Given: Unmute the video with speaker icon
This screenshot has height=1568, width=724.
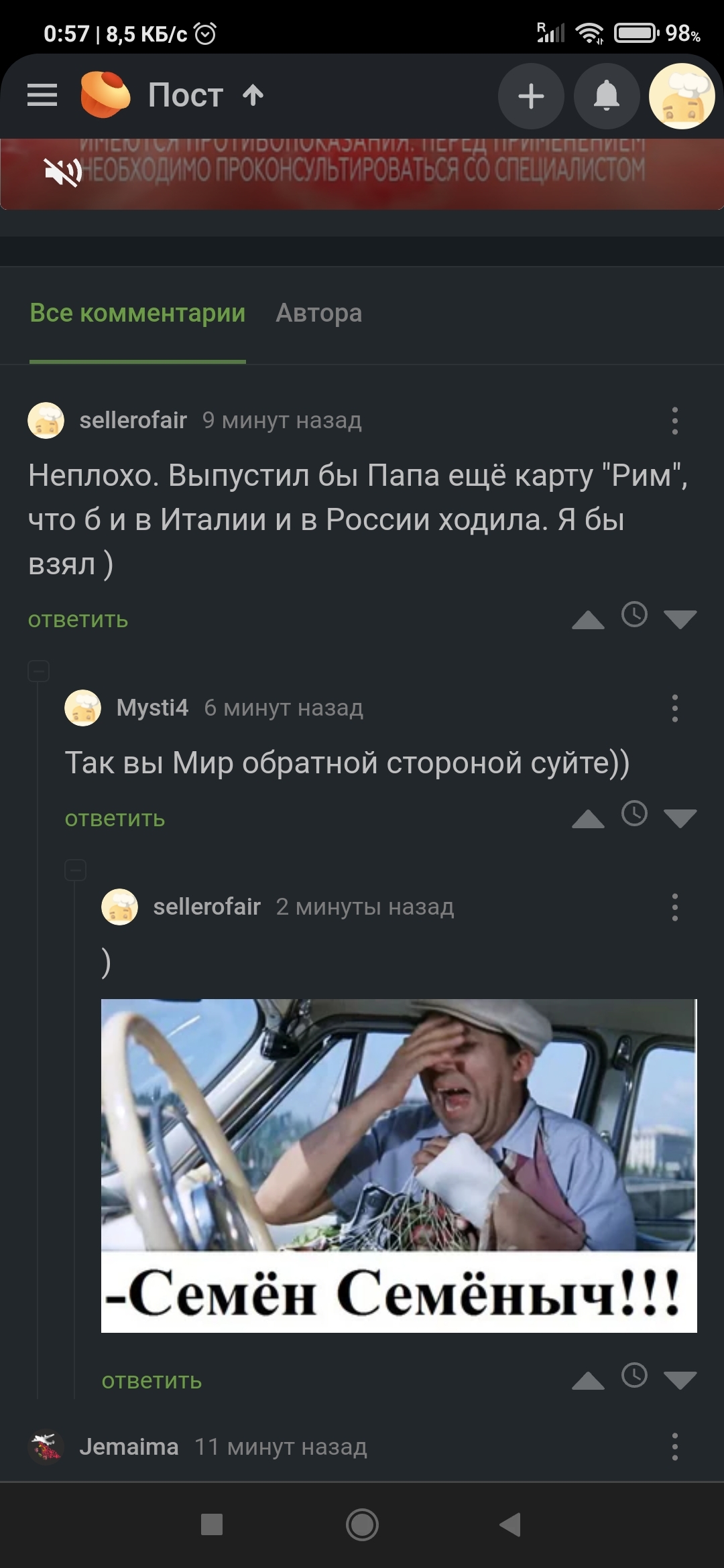Looking at the screenshot, I should 62,172.
